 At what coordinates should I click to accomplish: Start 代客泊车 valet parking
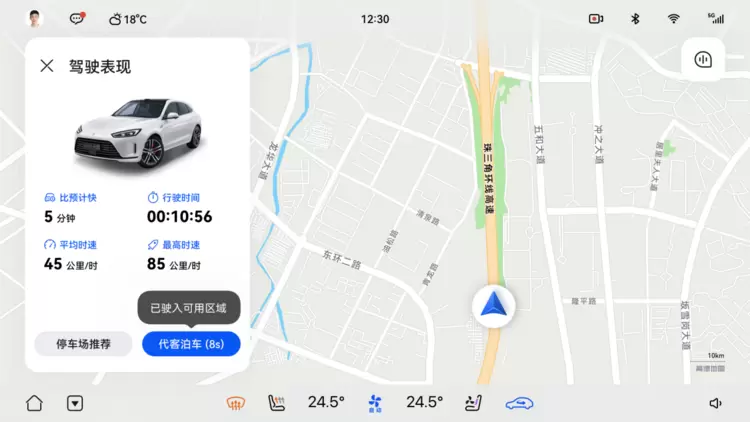point(190,344)
